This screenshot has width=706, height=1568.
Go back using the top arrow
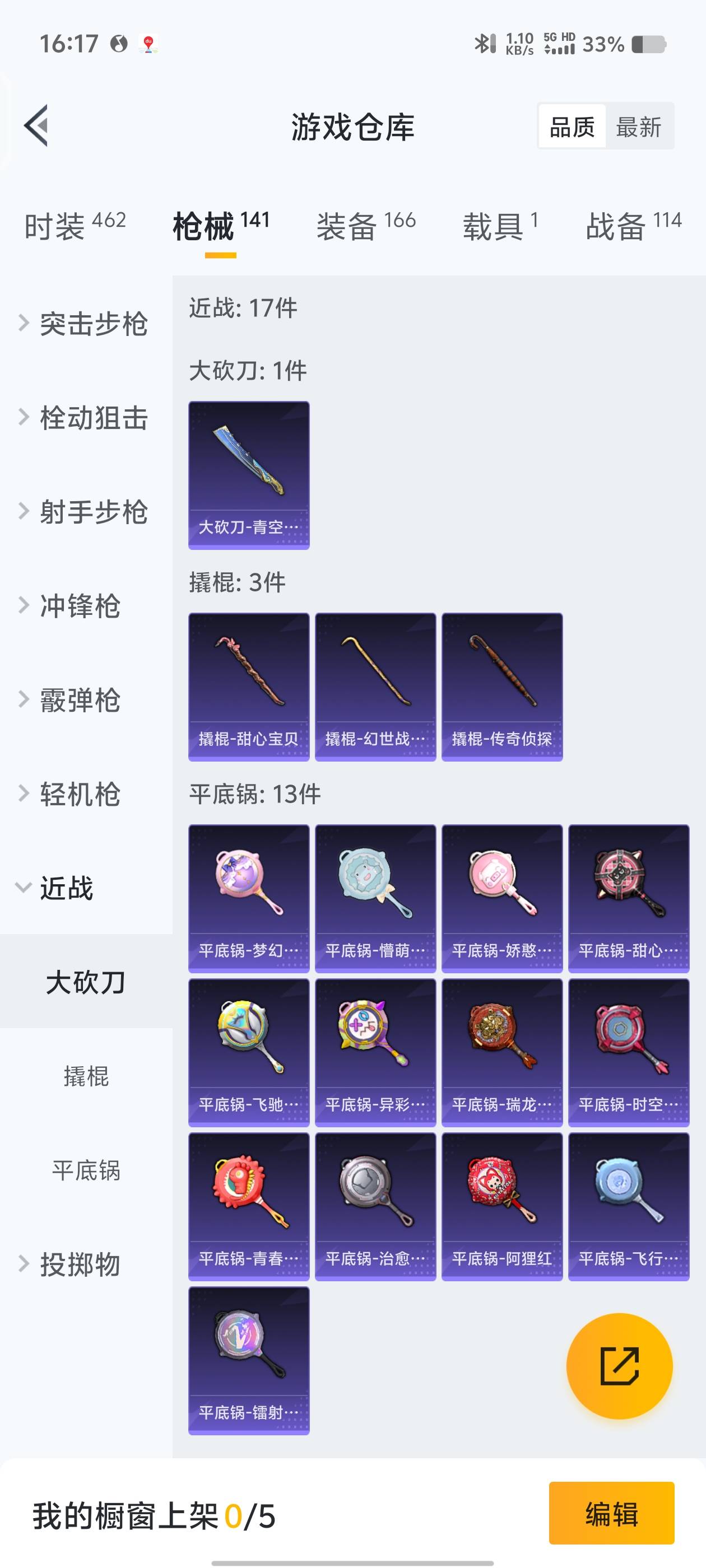tap(36, 126)
